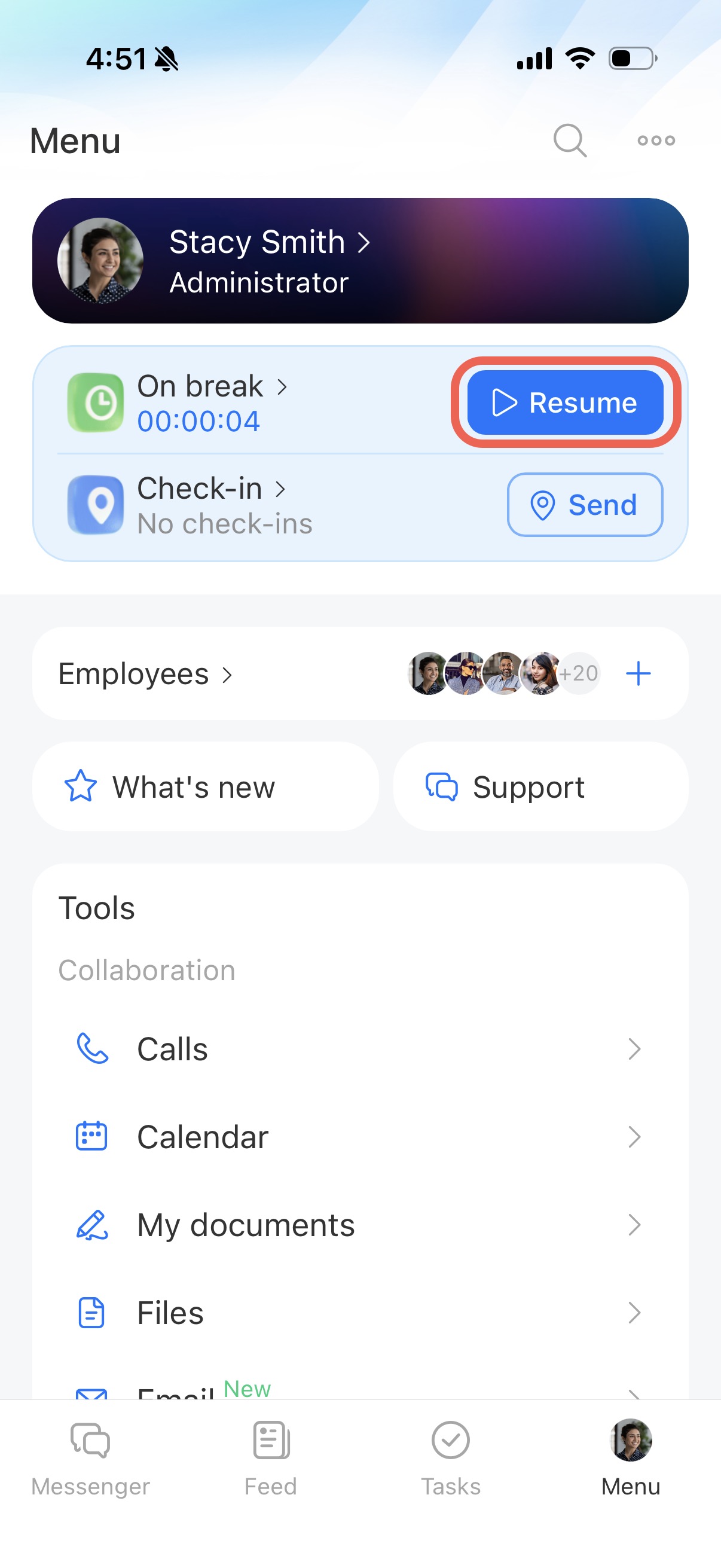Open the Check-in section
Image resolution: width=721 pixels, height=1568 pixels.
pos(210,489)
